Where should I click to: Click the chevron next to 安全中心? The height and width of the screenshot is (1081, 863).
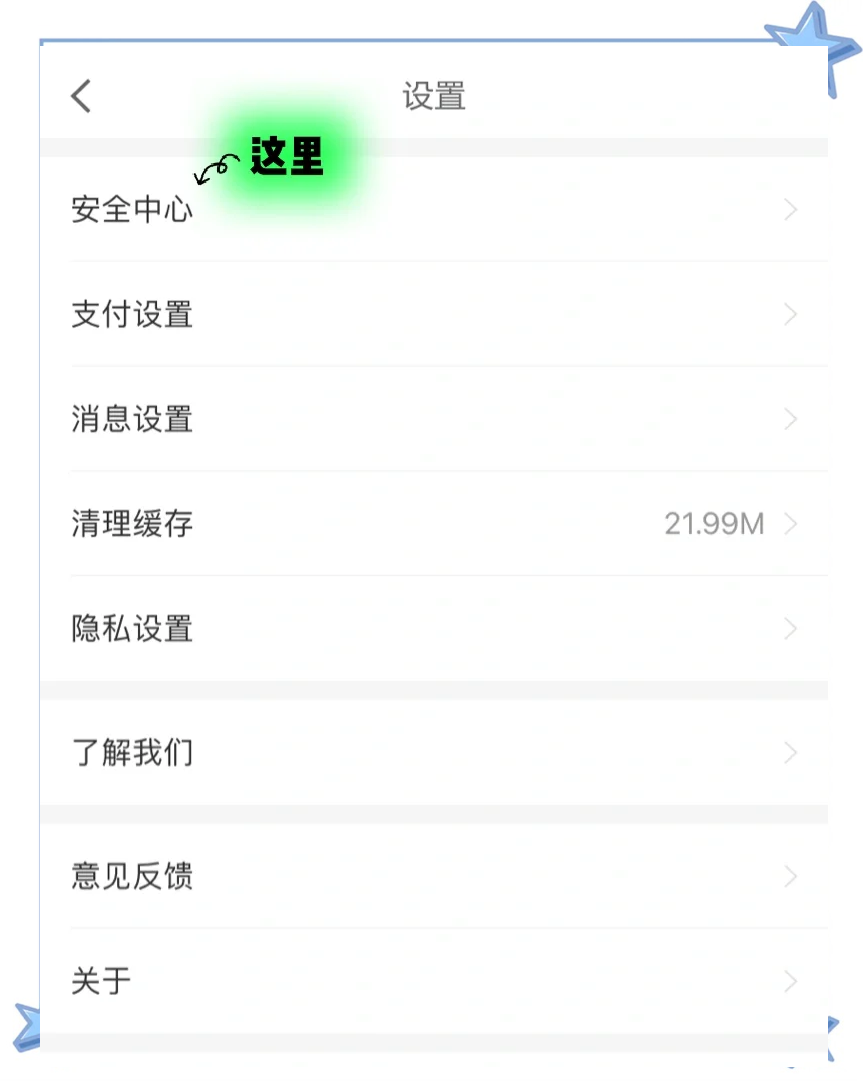(790, 210)
